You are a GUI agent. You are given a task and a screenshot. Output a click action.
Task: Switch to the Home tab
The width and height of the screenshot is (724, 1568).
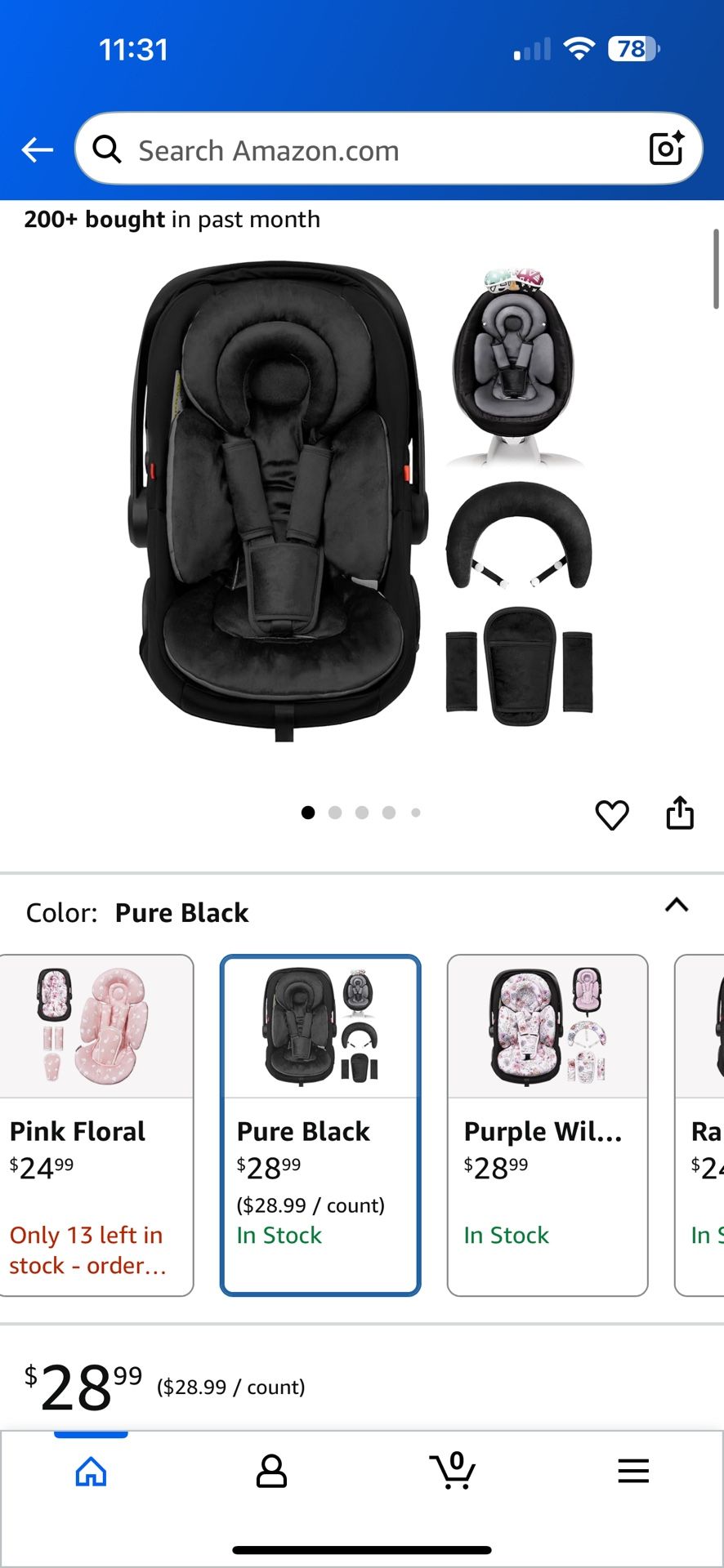point(91,1472)
